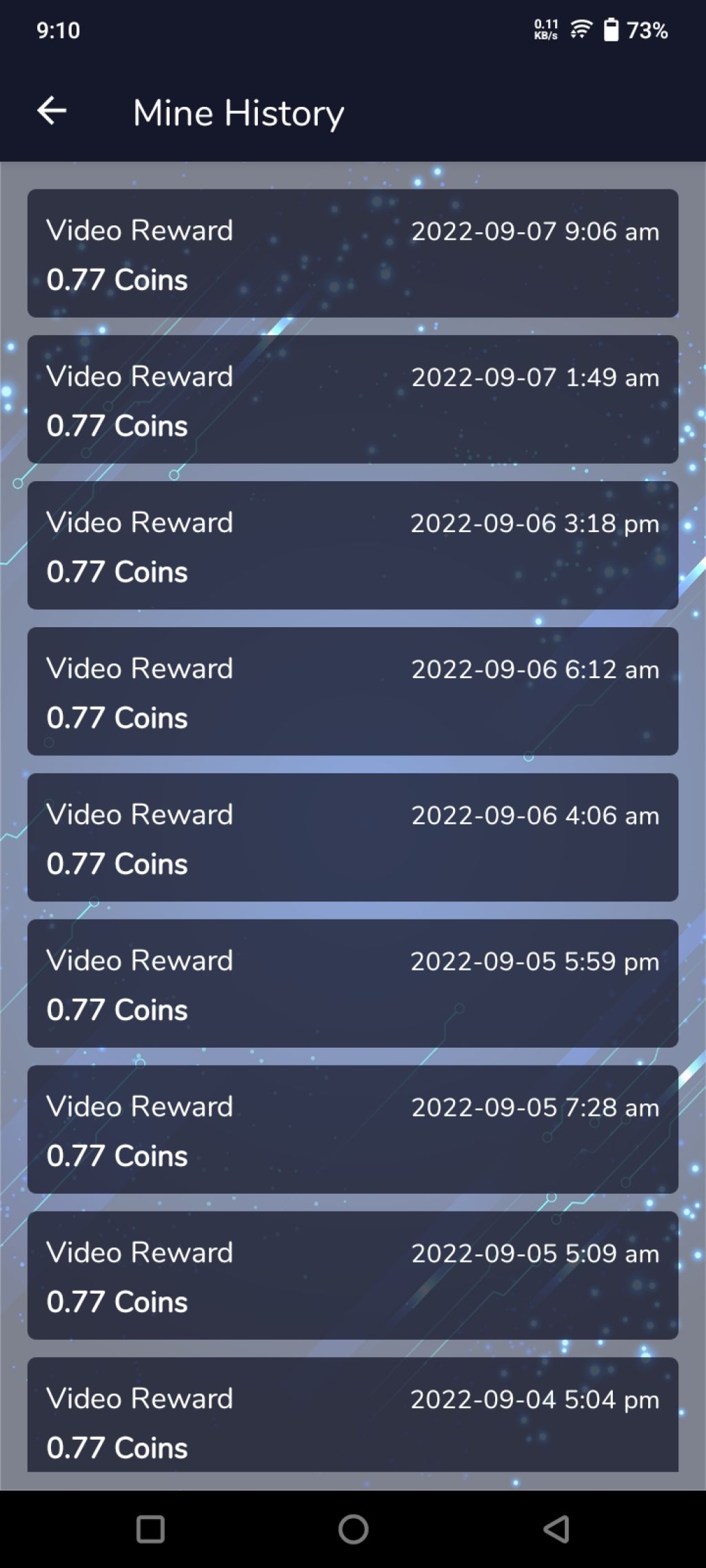Open recent apps from navigation bar
This screenshot has height=1568, width=706.
pos(150,1529)
